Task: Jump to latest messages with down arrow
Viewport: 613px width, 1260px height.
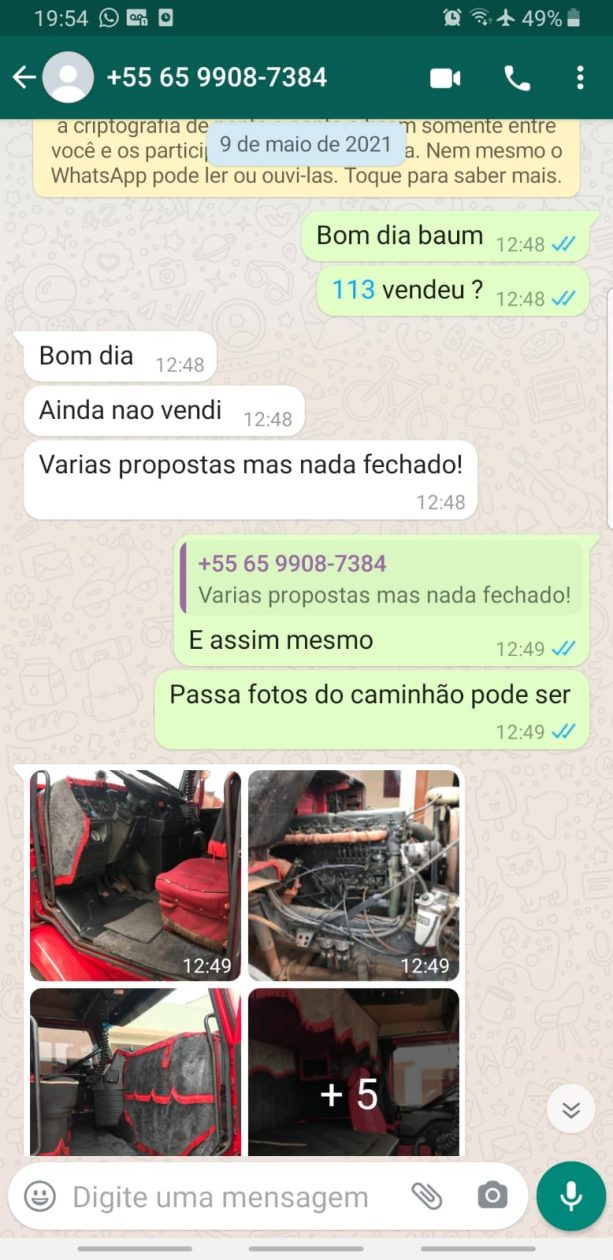Action: [x=571, y=1109]
